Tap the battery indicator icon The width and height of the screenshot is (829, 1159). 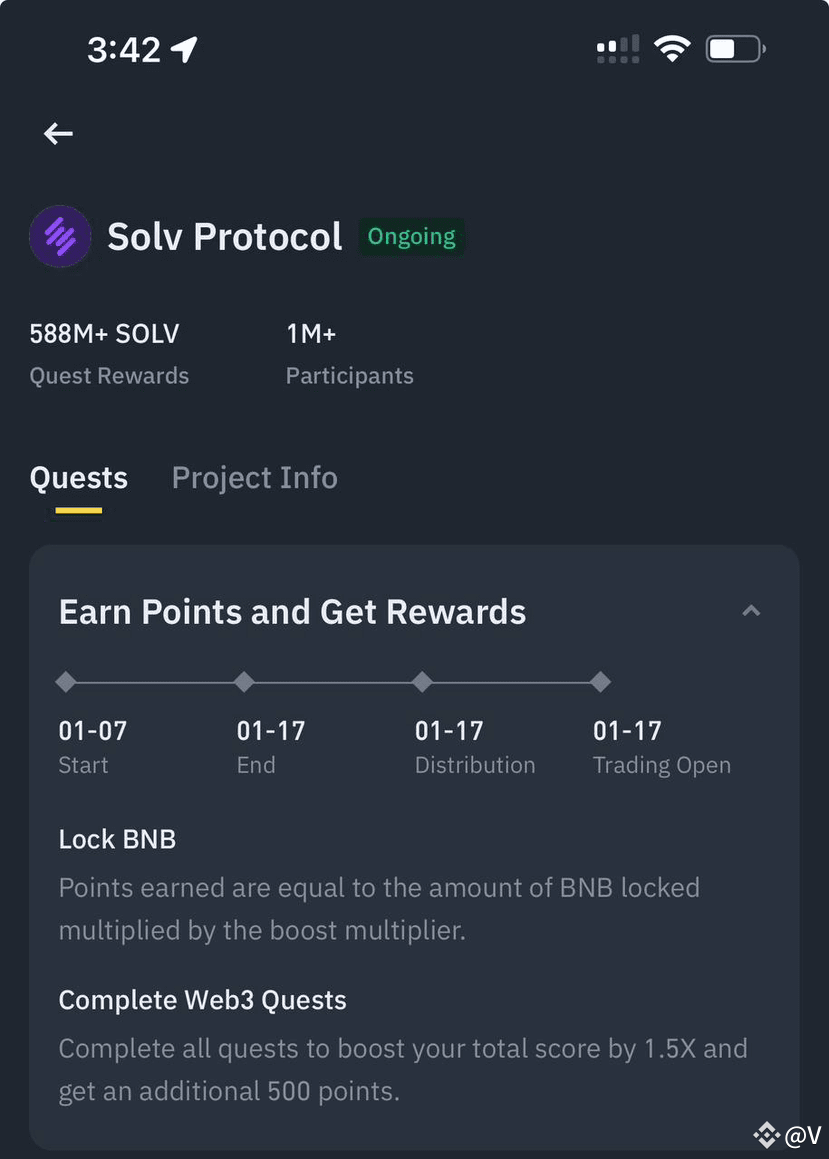(x=733, y=47)
